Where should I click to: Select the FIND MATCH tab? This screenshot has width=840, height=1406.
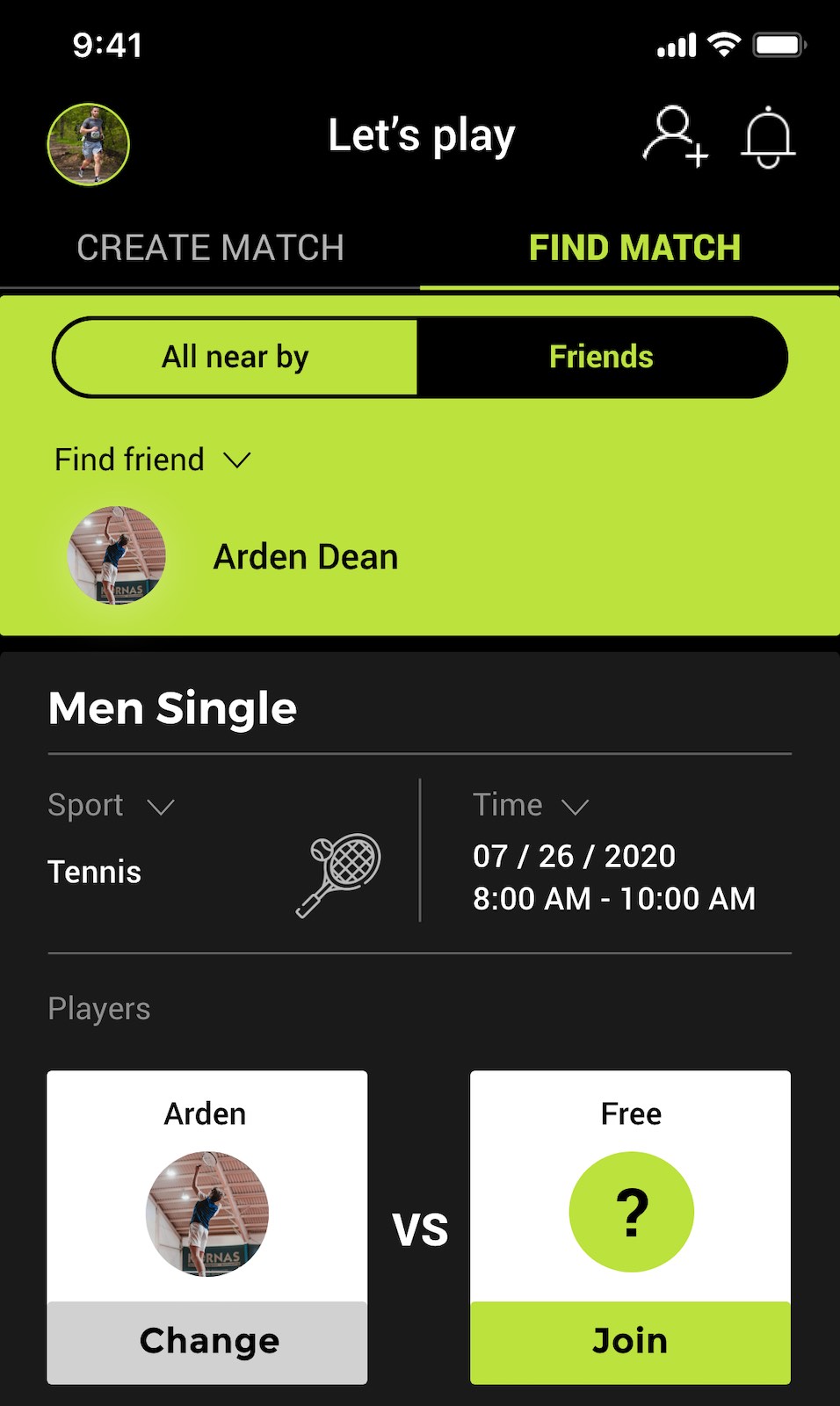(x=634, y=248)
